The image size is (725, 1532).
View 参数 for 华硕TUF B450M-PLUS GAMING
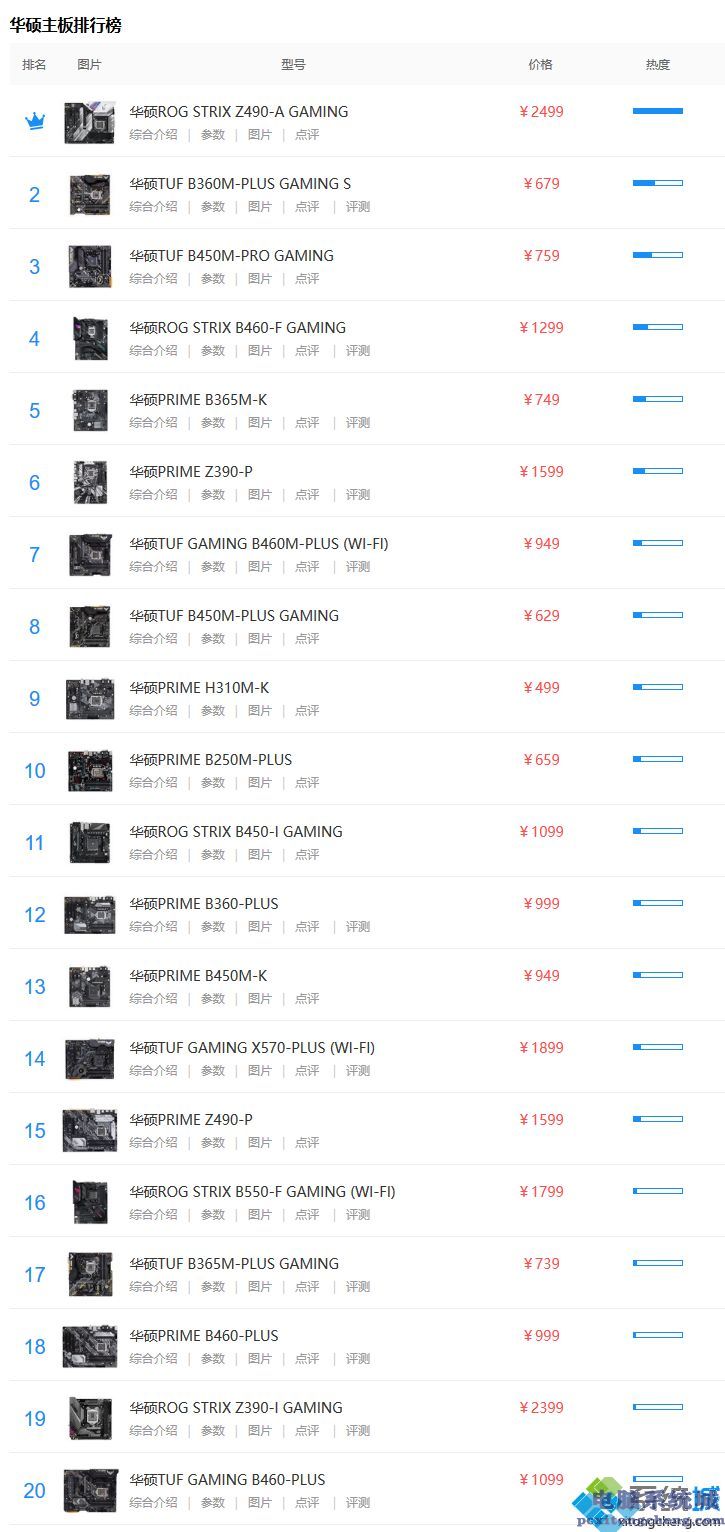pyautogui.click(x=213, y=639)
